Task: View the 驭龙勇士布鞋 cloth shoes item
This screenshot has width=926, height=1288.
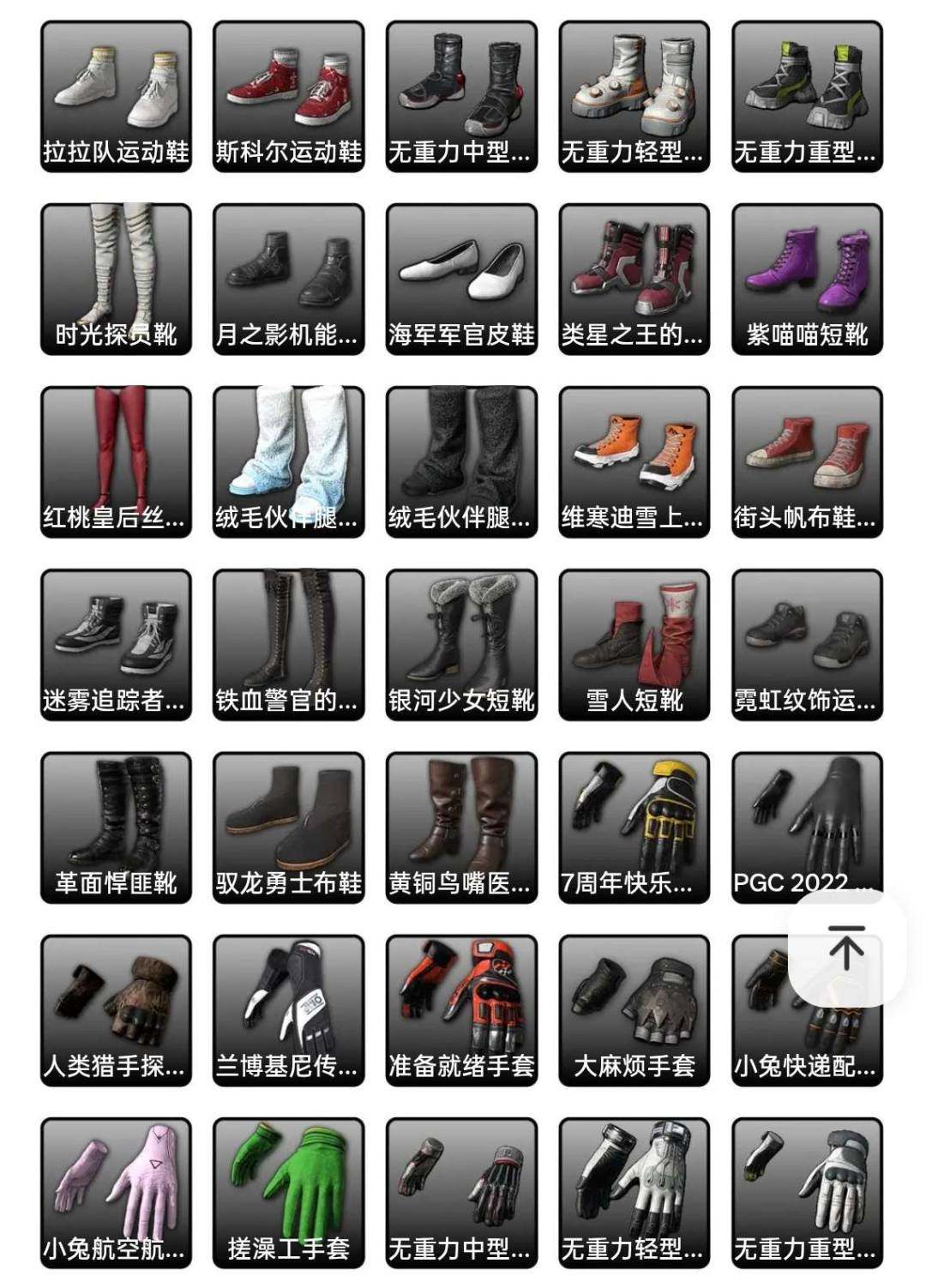Action: pos(286,819)
